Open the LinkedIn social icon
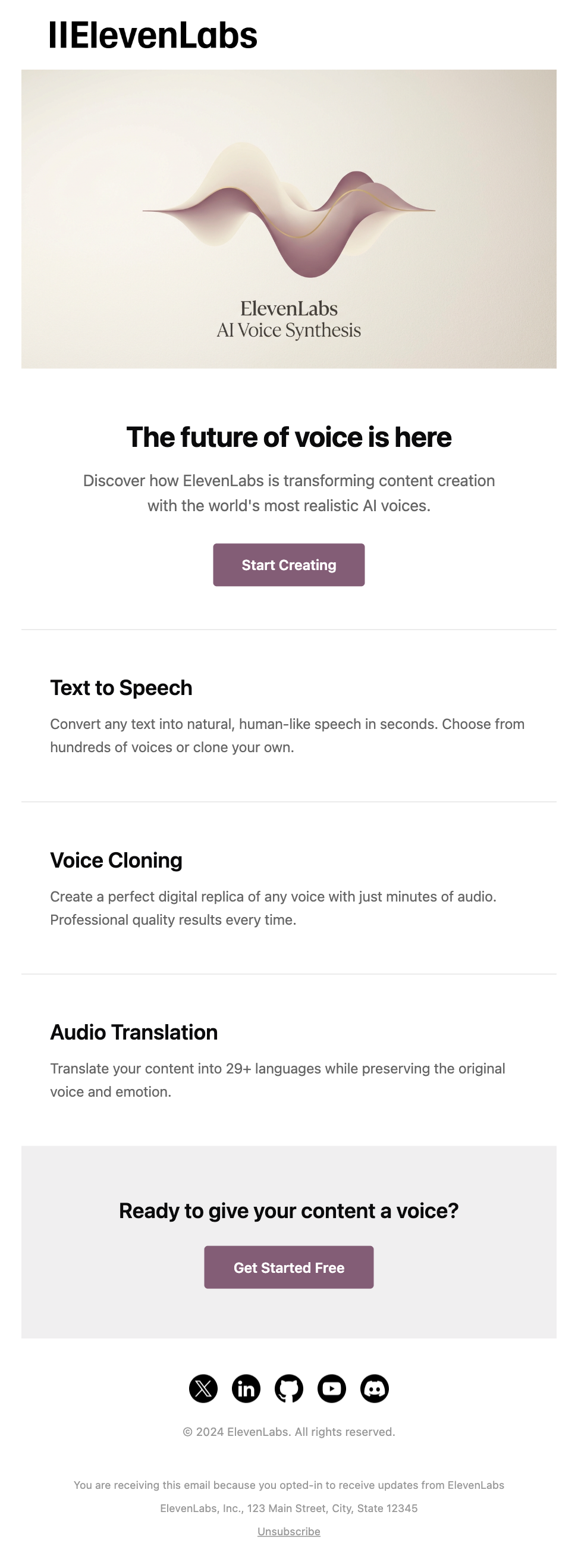 (246, 1388)
